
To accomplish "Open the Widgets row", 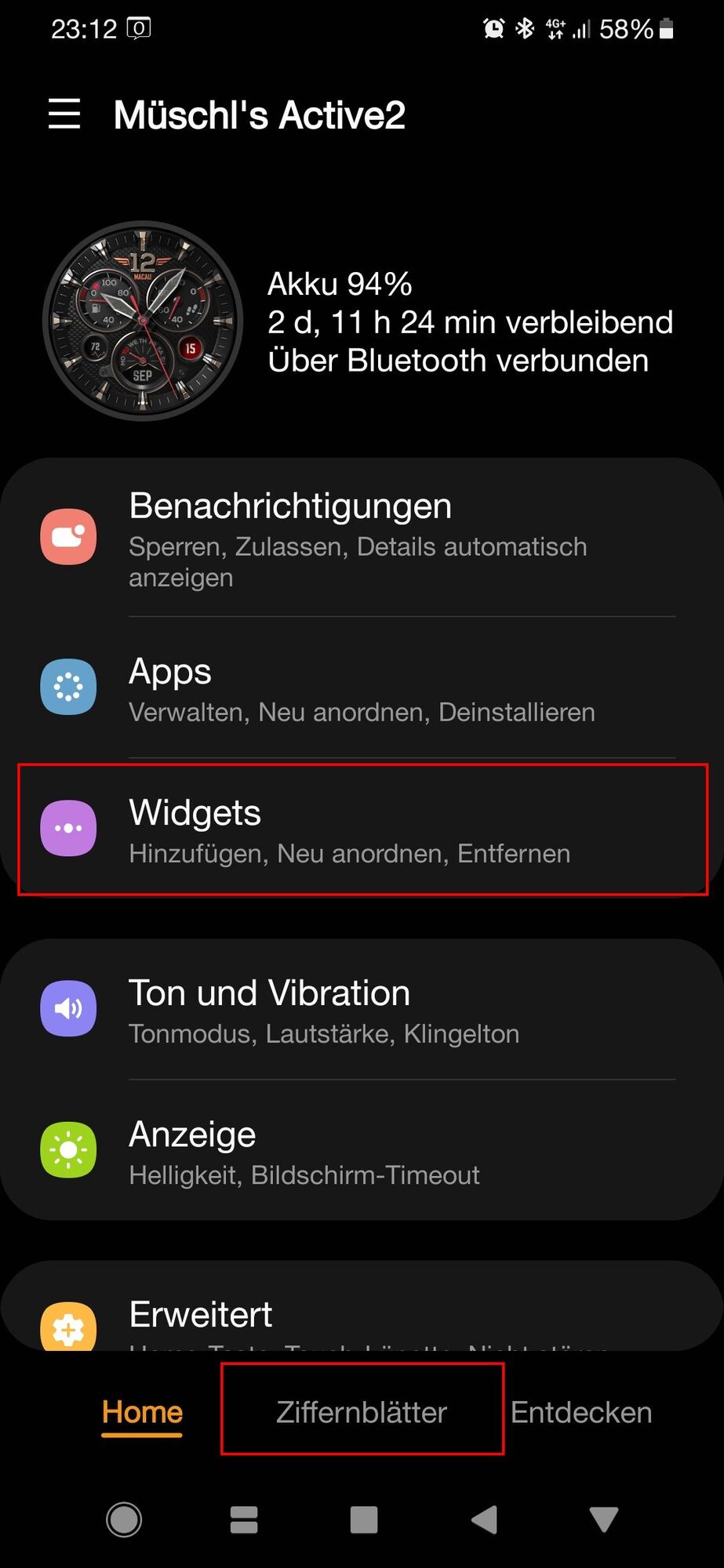I will point(361,829).
